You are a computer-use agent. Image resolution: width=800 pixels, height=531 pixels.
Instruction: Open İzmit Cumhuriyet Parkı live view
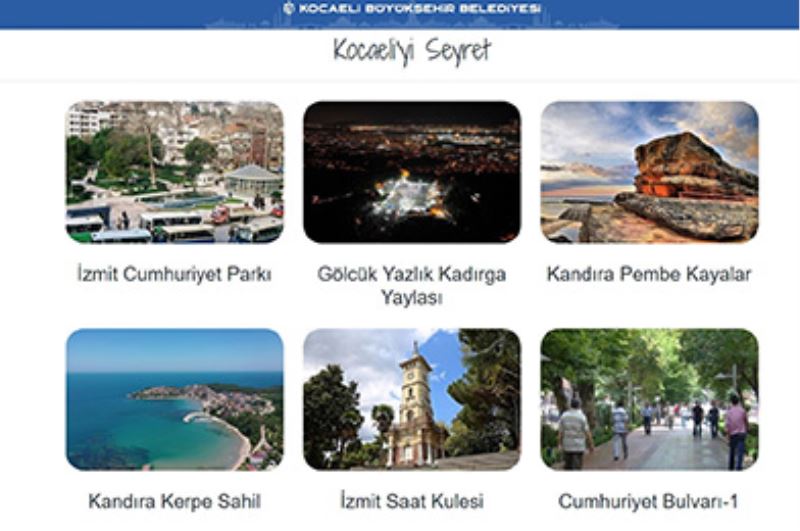[174, 172]
